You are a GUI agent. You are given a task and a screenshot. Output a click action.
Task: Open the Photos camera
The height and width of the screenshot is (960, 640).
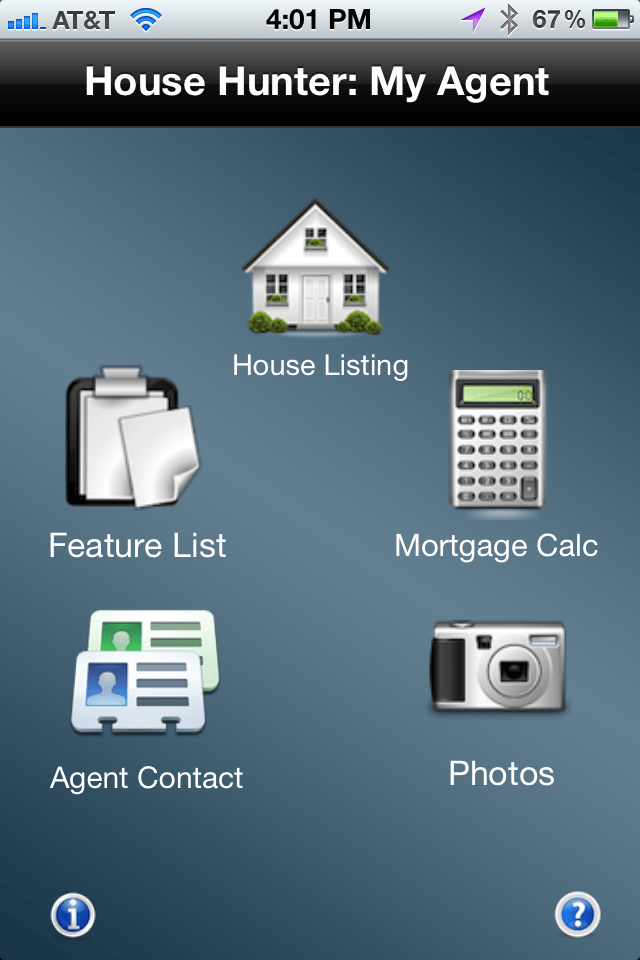499,665
